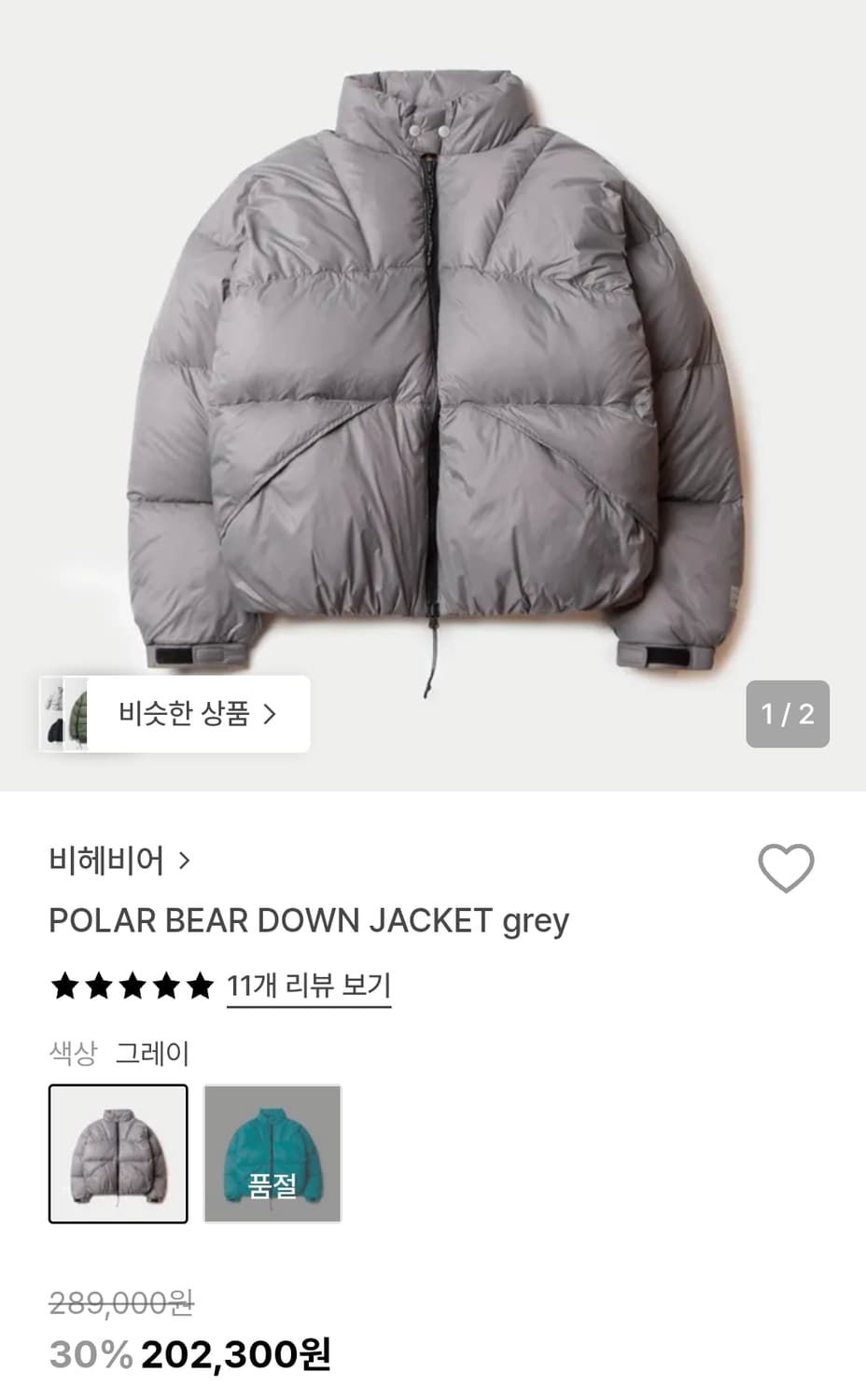View reviews via 11개 리뷰 보기 link
The width and height of the screenshot is (866, 1400).
308,985
